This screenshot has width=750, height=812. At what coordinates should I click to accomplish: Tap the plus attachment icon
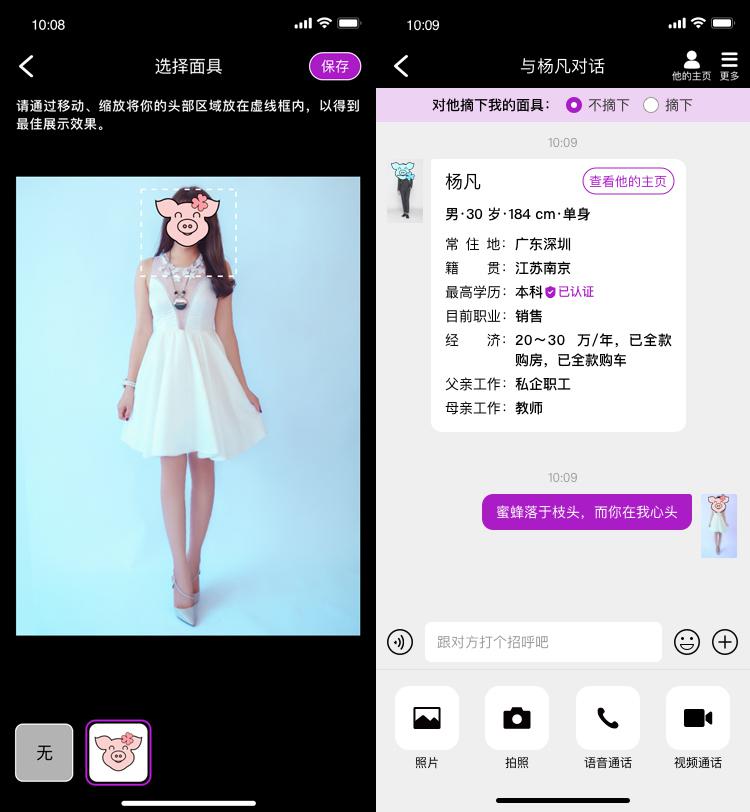click(725, 642)
